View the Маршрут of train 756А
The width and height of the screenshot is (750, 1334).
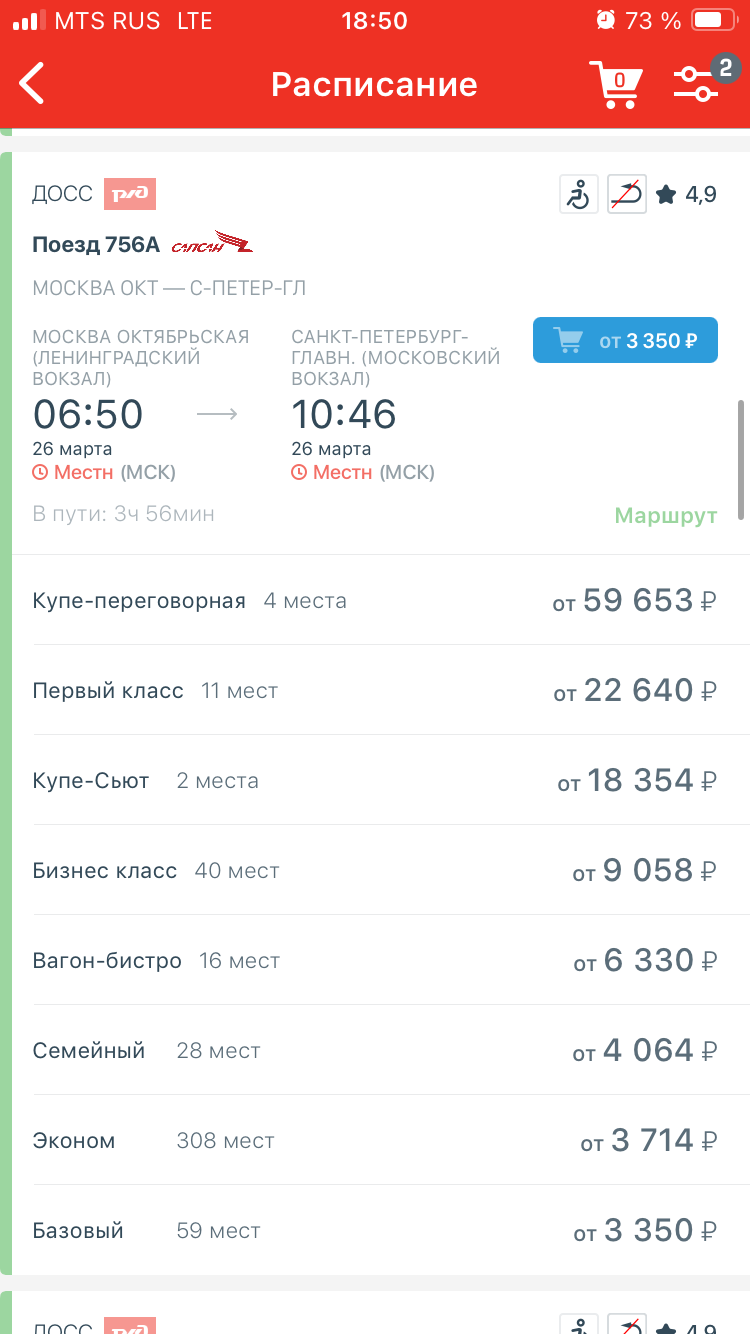[666, 516]
